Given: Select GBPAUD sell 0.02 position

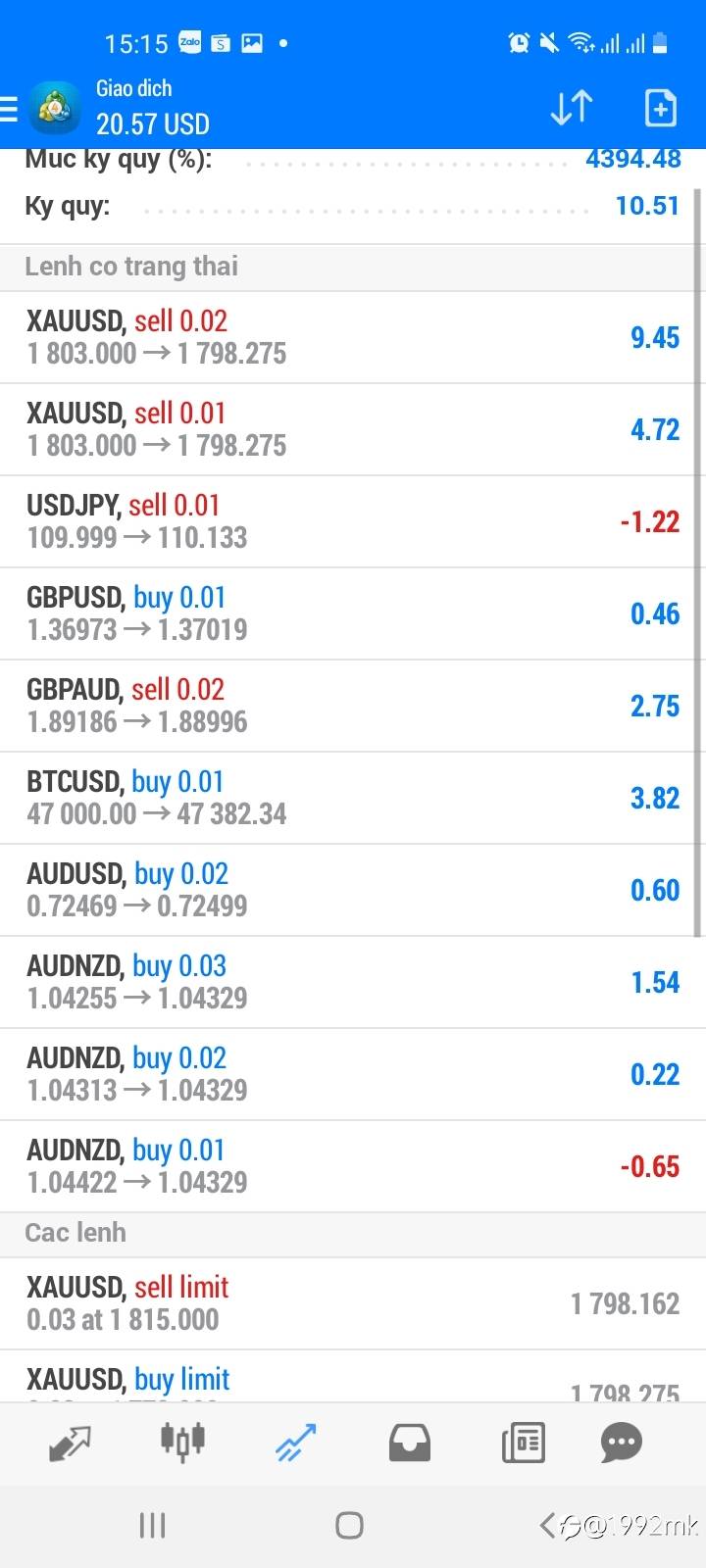Looking at the screenshot, I should (x=353, y=706).
